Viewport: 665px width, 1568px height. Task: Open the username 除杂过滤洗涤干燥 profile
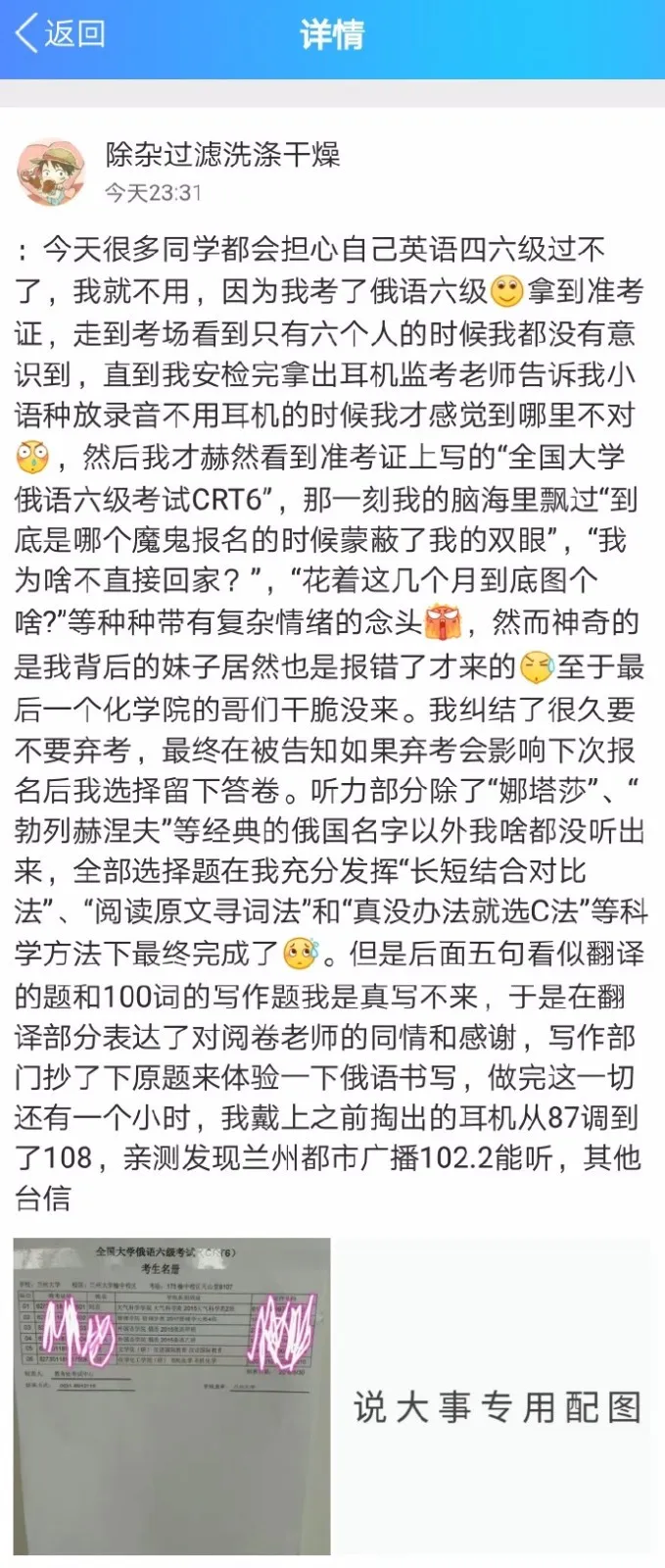point(222,155)
